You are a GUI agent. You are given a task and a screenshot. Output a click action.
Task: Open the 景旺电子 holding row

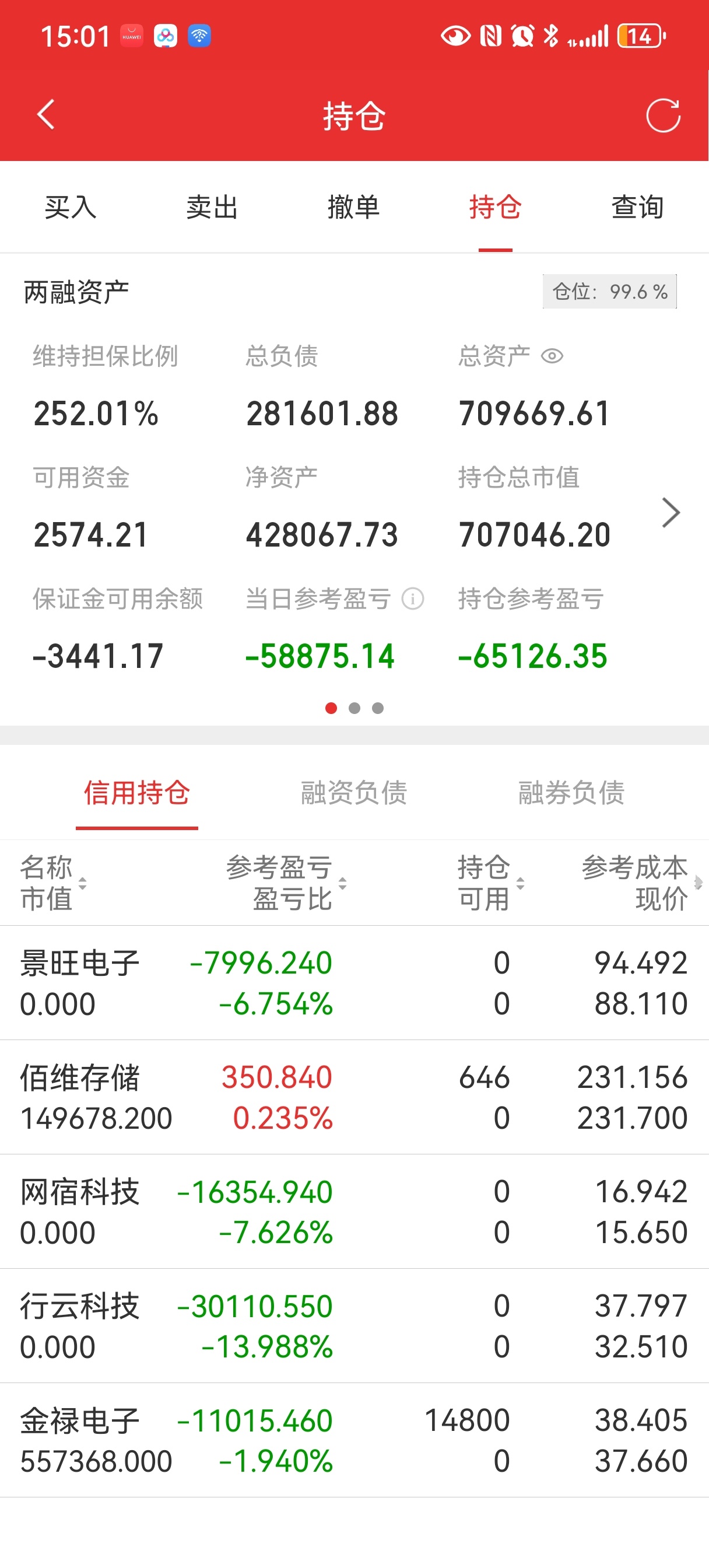point(354,983)
